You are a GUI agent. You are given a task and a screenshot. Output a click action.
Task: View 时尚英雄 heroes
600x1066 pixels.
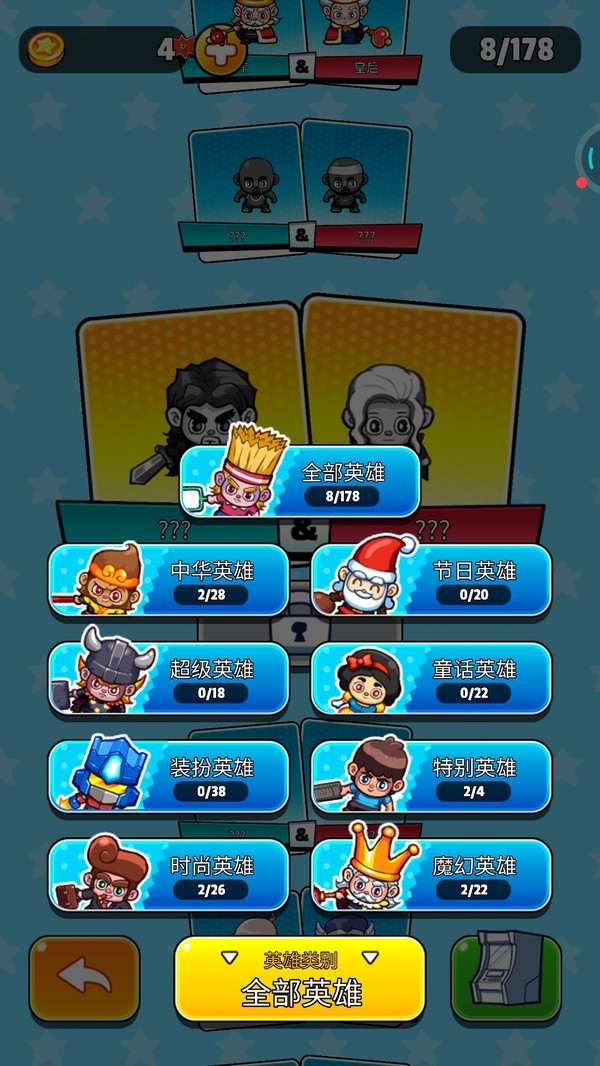click(168, 874)
